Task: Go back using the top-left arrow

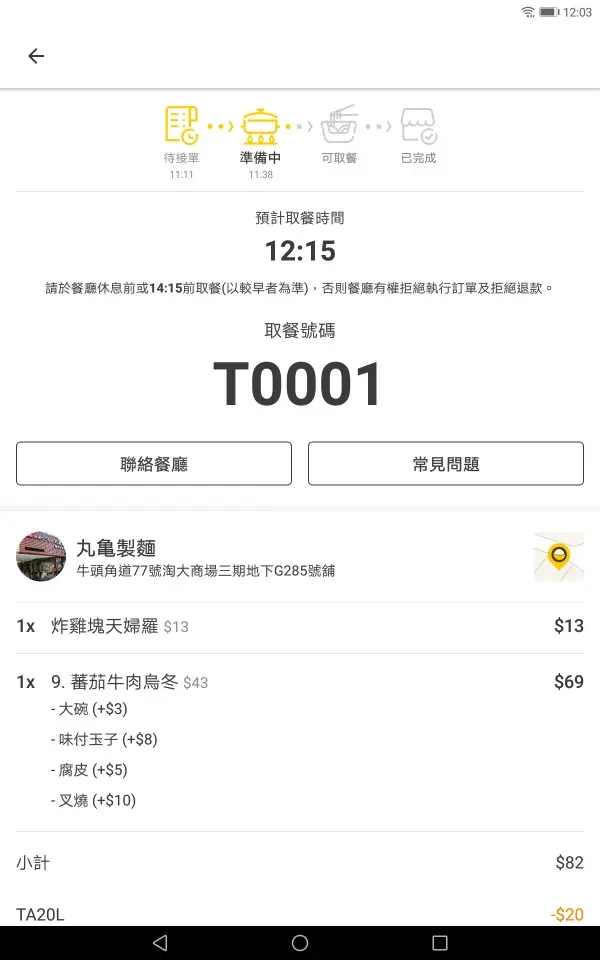Action: tap(36, 56)
